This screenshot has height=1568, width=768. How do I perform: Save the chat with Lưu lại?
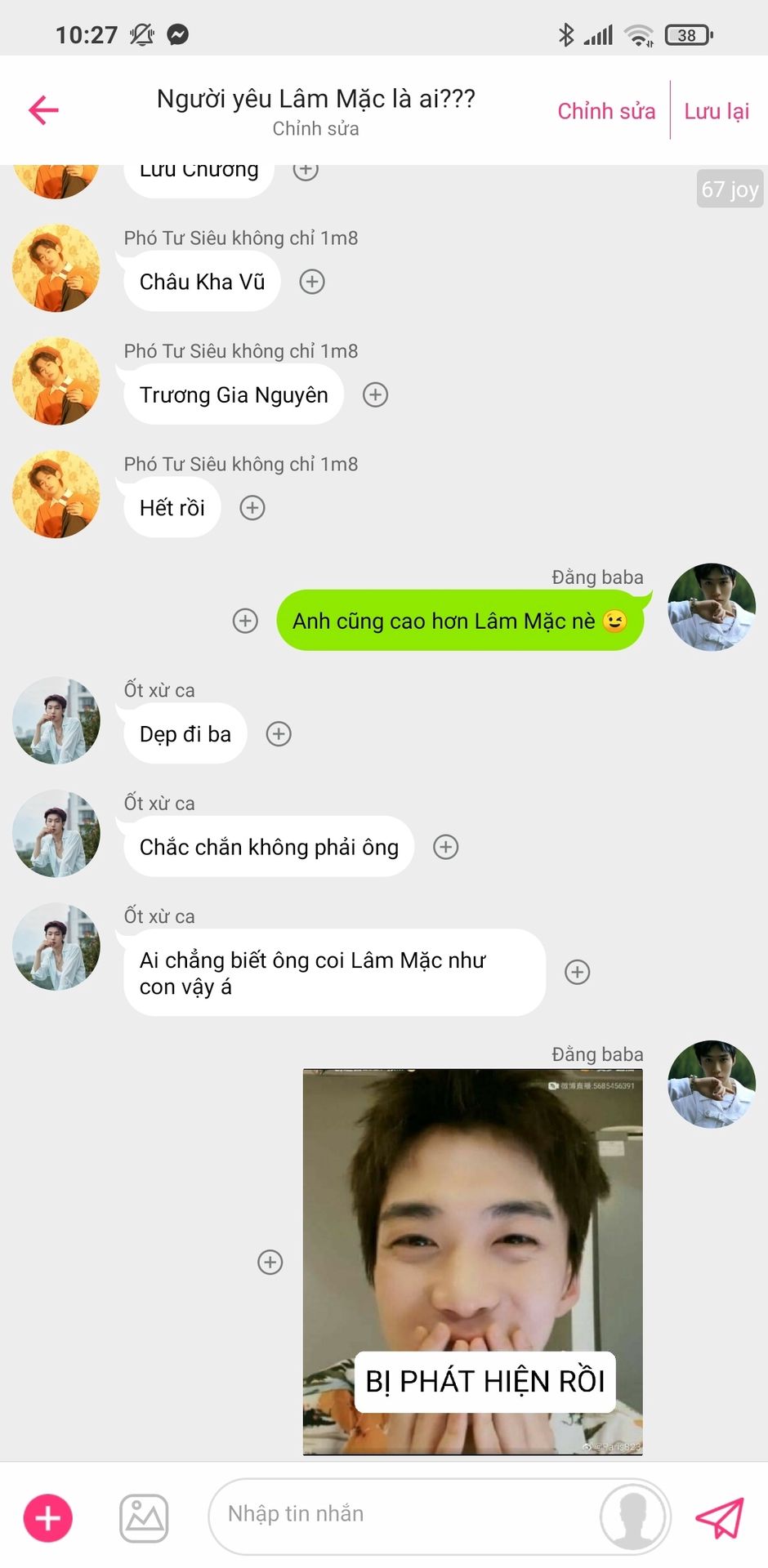(717, 111)
